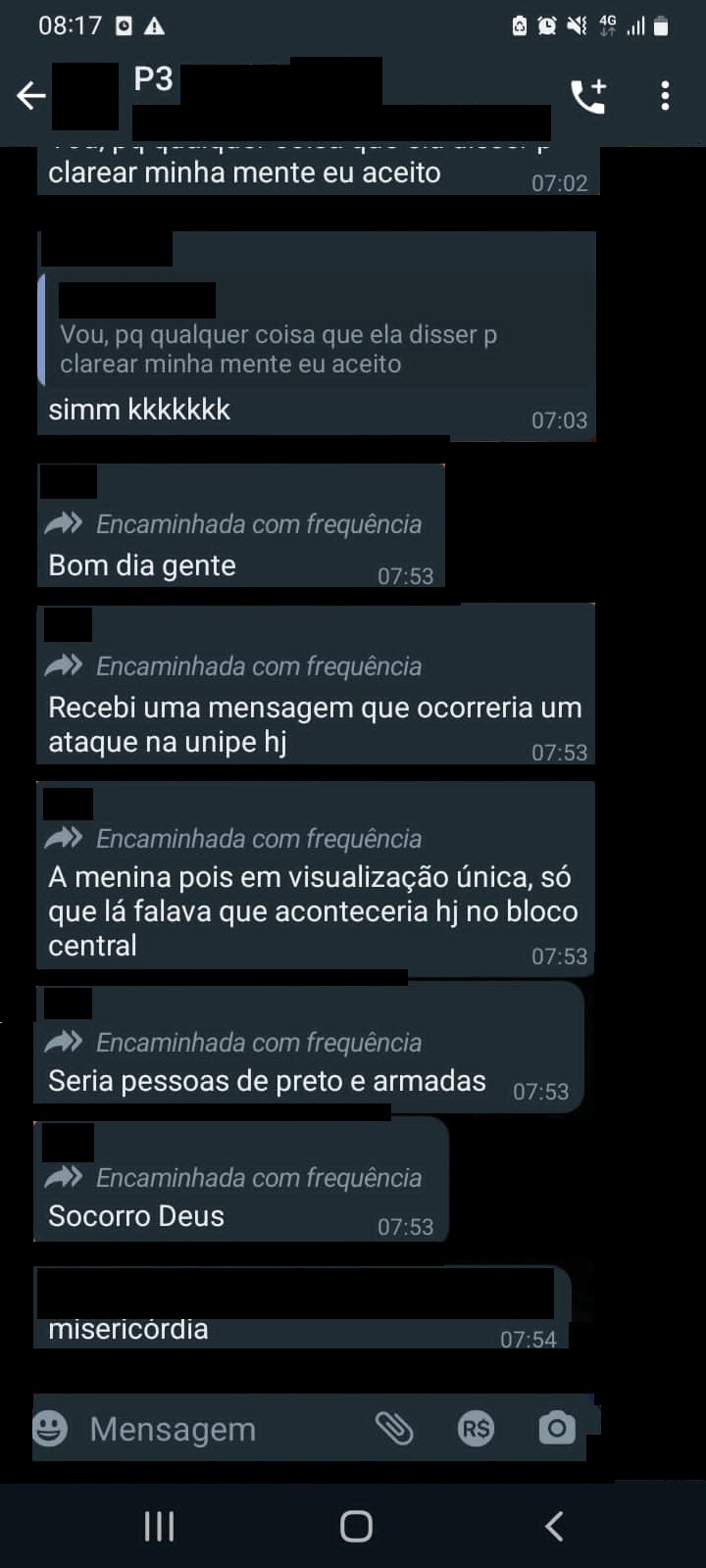Open the R$ payment option
The width and height of the screenshot is (706, 1568).
(476, 1429)
